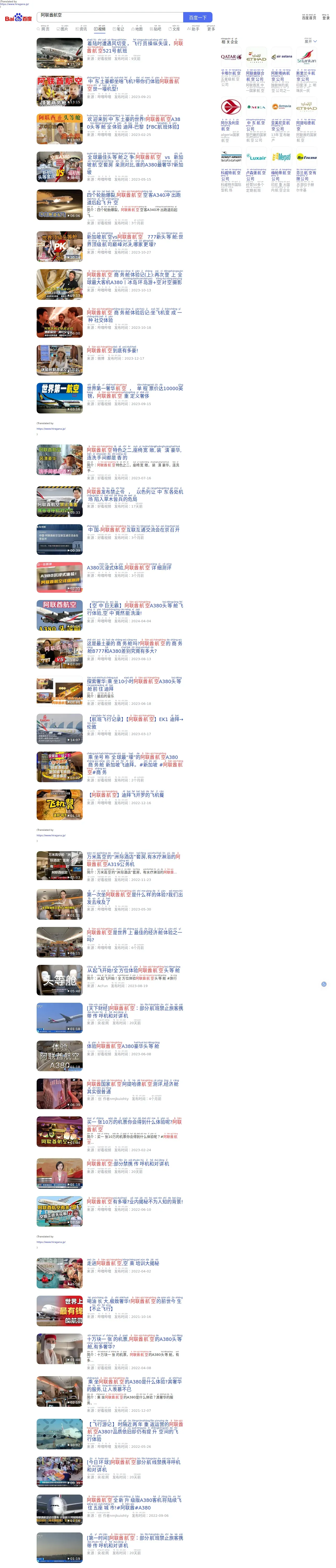
Task: Switch to the 网页 tab
Action: pyautogui.click(x=43, y=28)
